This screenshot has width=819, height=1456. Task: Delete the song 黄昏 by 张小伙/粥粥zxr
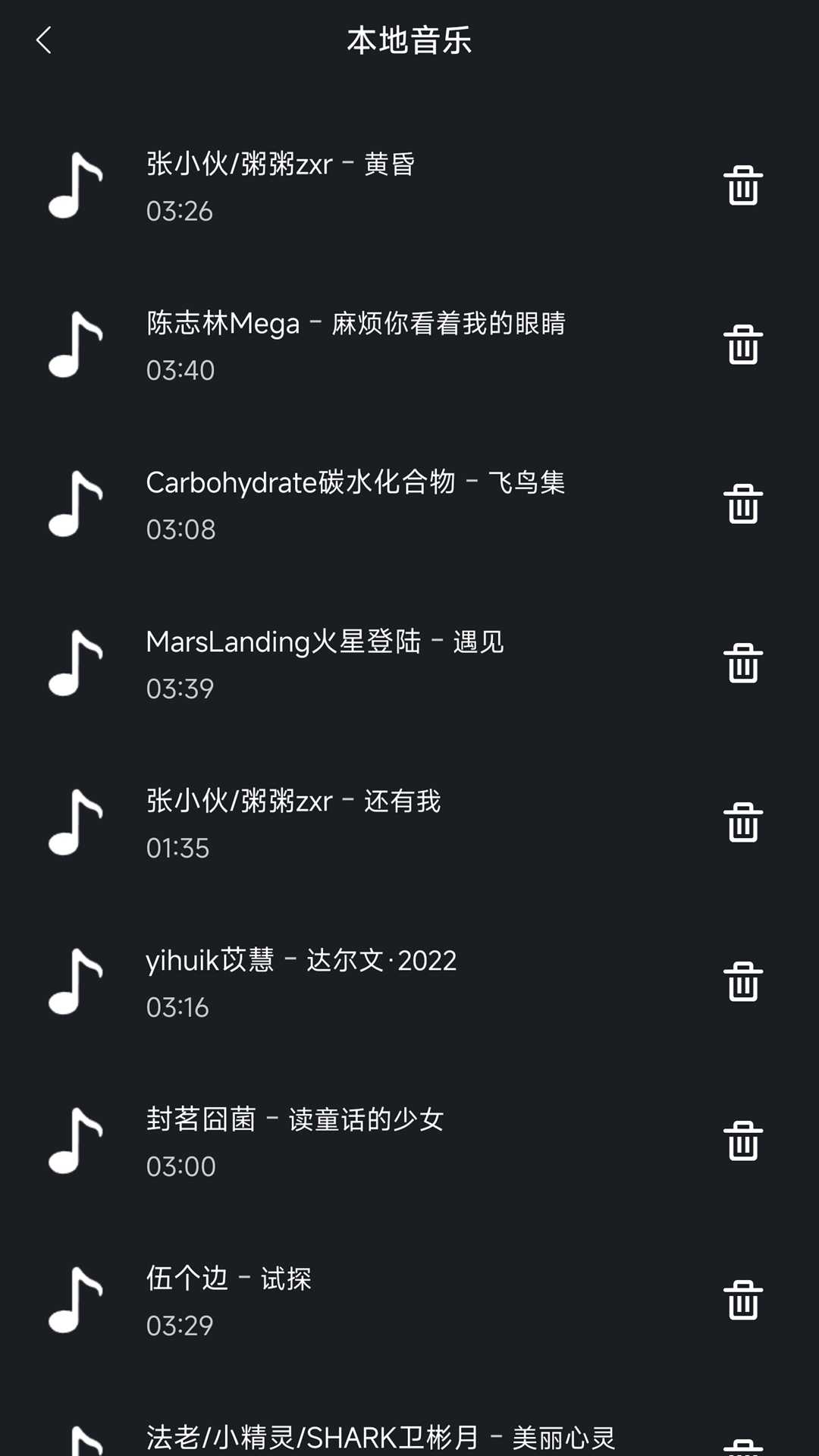point(742,186)
